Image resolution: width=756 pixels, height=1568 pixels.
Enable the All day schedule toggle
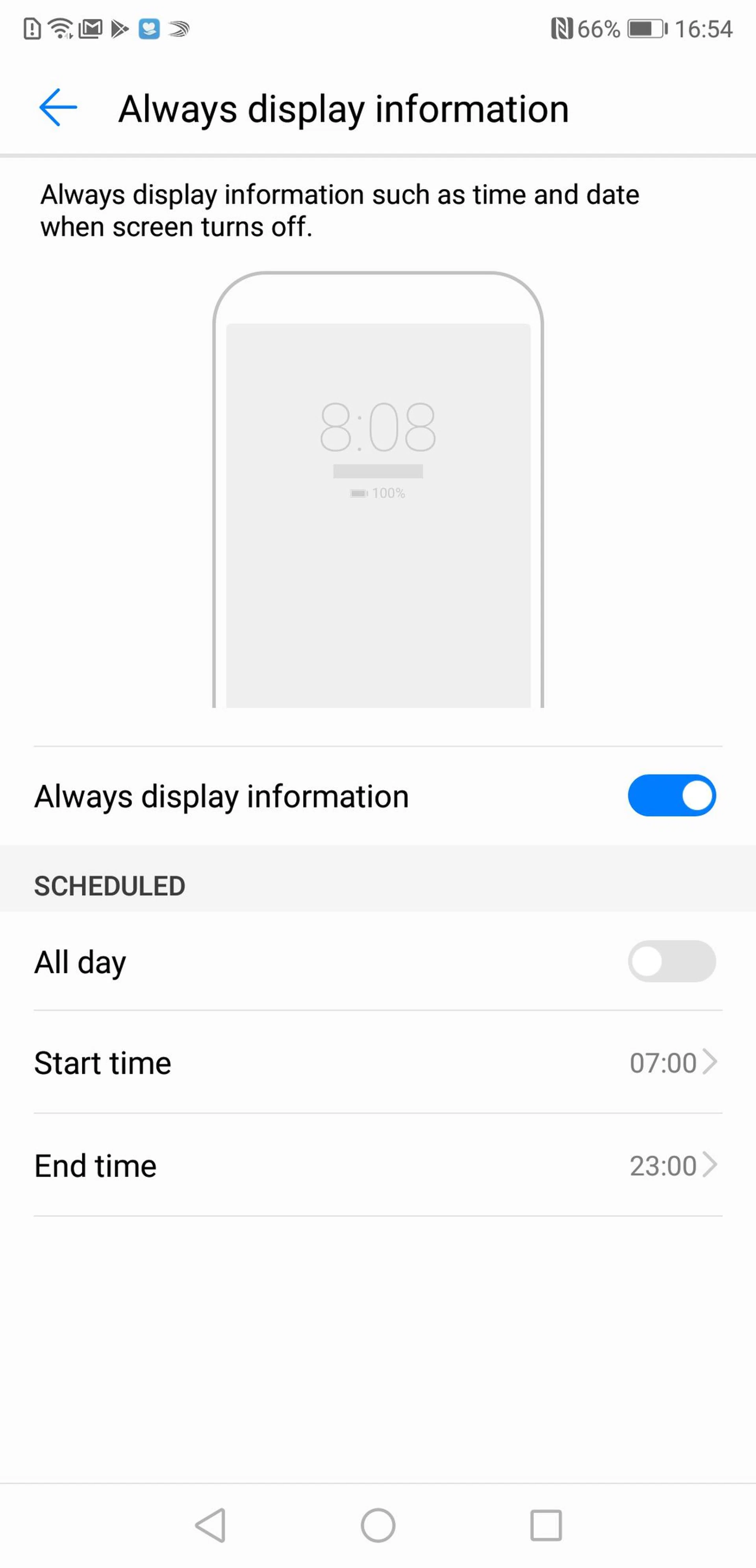pyautogui.click(x=671, y=961)
